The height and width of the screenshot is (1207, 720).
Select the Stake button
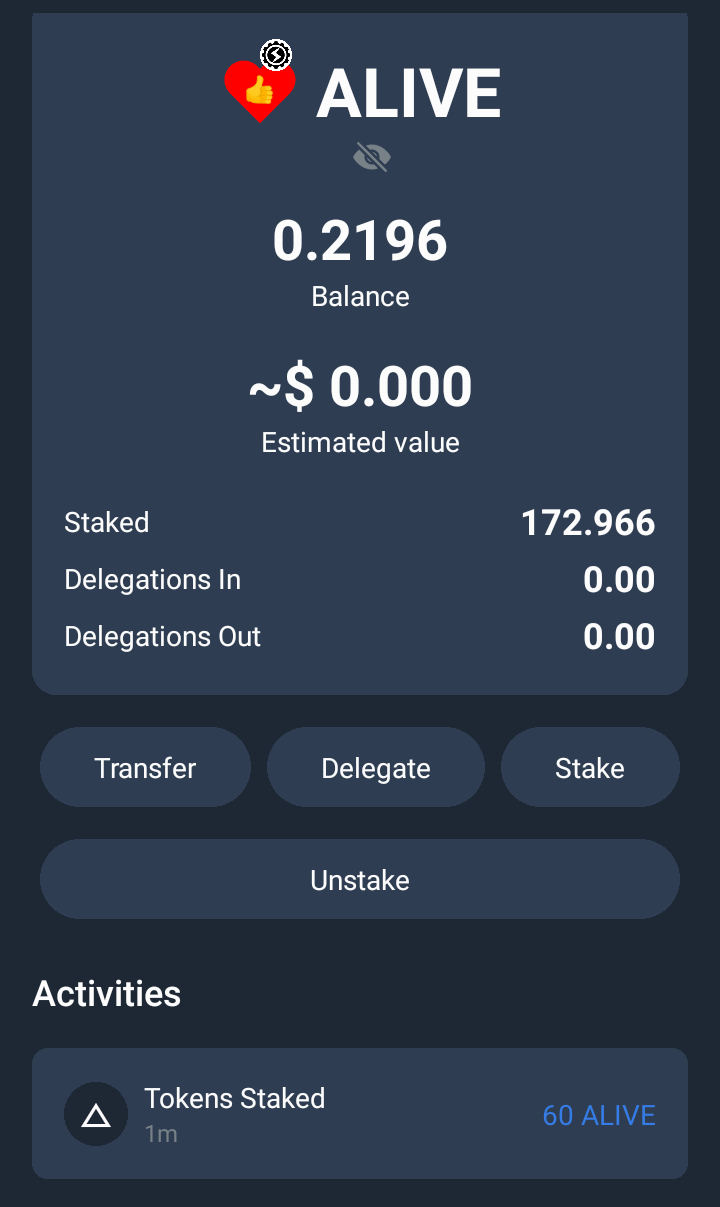tap(590, 767)
